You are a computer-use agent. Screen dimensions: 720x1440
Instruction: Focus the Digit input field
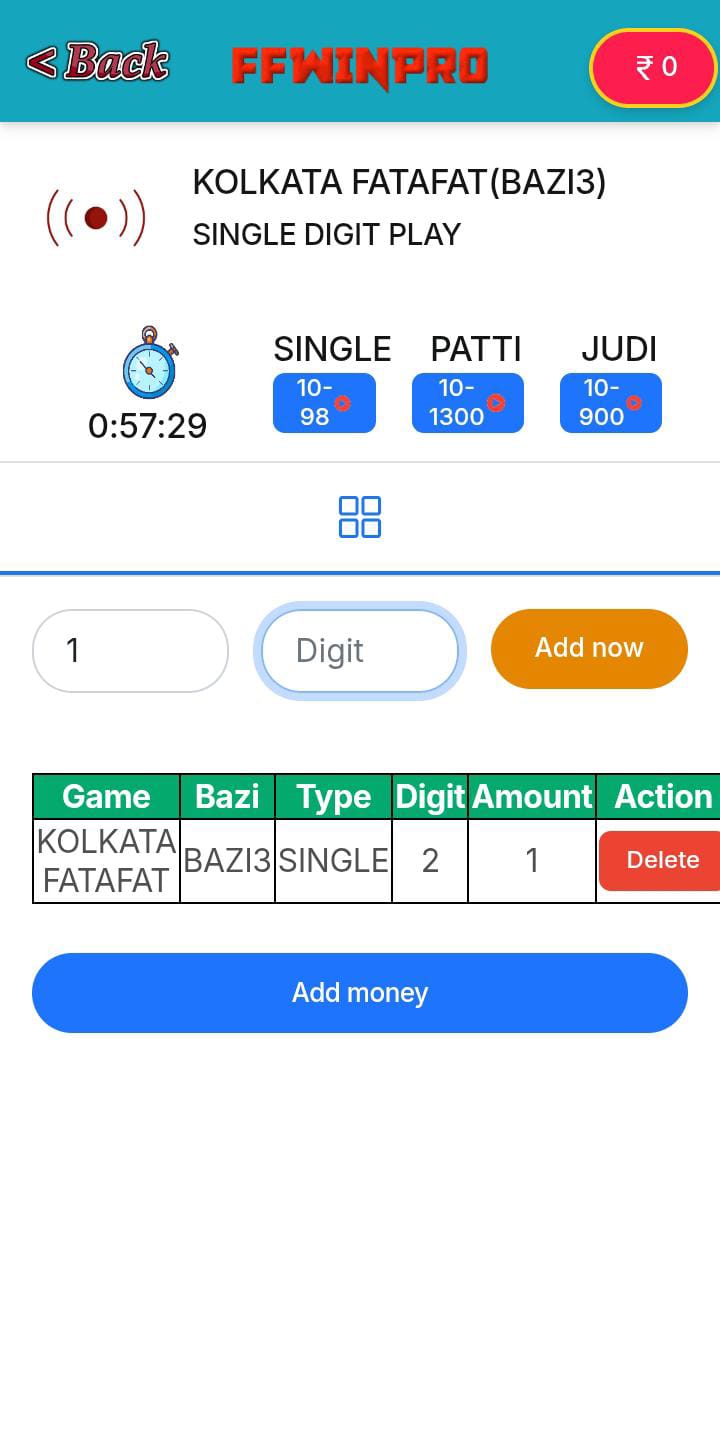coord(359,651)
